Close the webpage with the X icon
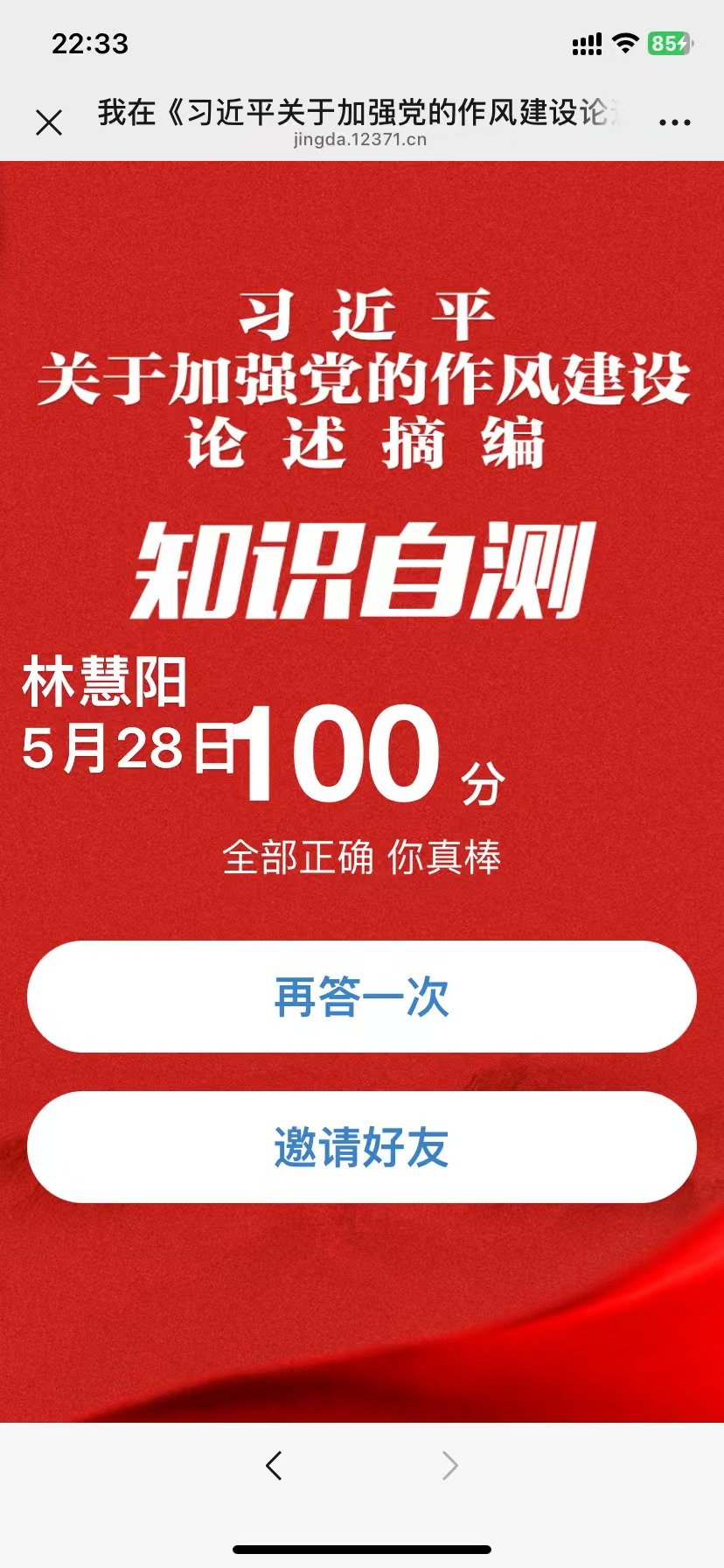The width and height of the screenshot is (724, 1568). pos(49,122)
